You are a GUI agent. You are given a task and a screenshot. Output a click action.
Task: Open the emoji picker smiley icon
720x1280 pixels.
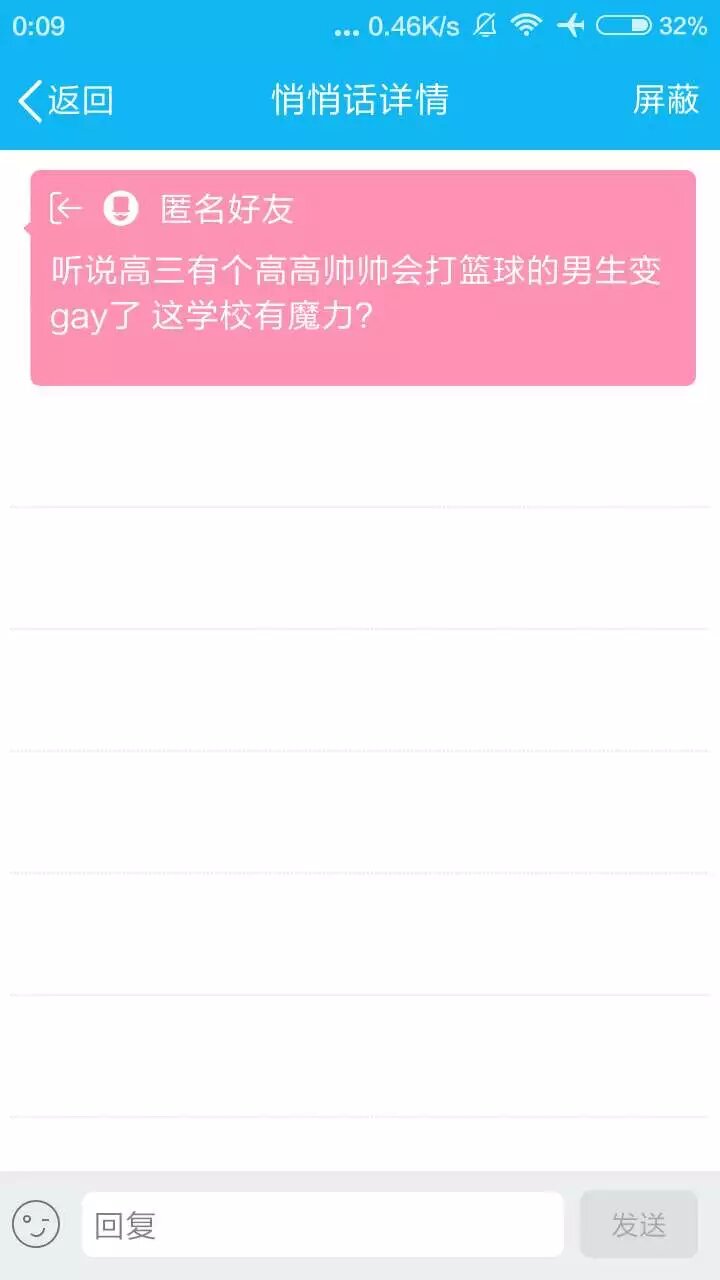point(36,1224)
